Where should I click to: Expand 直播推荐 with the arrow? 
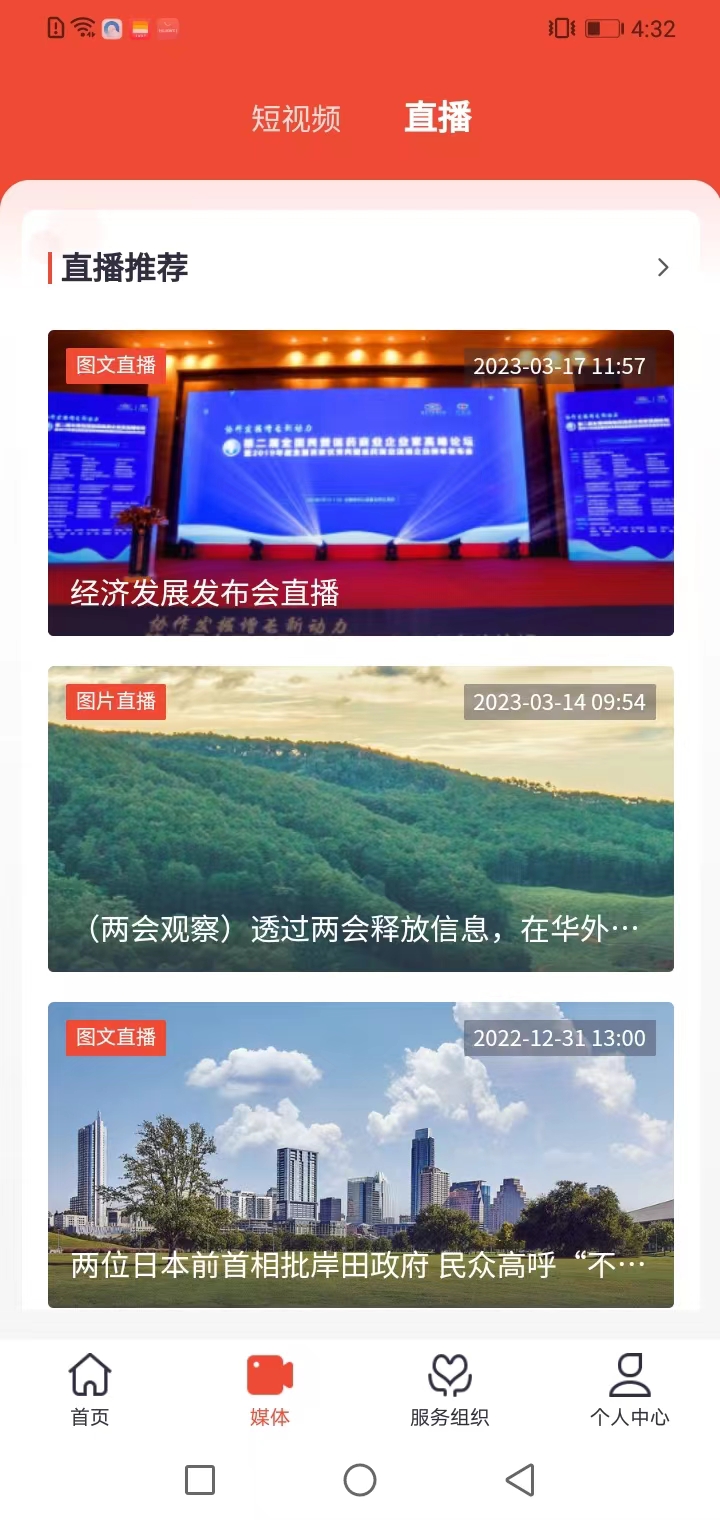click(x=662, y=267)
